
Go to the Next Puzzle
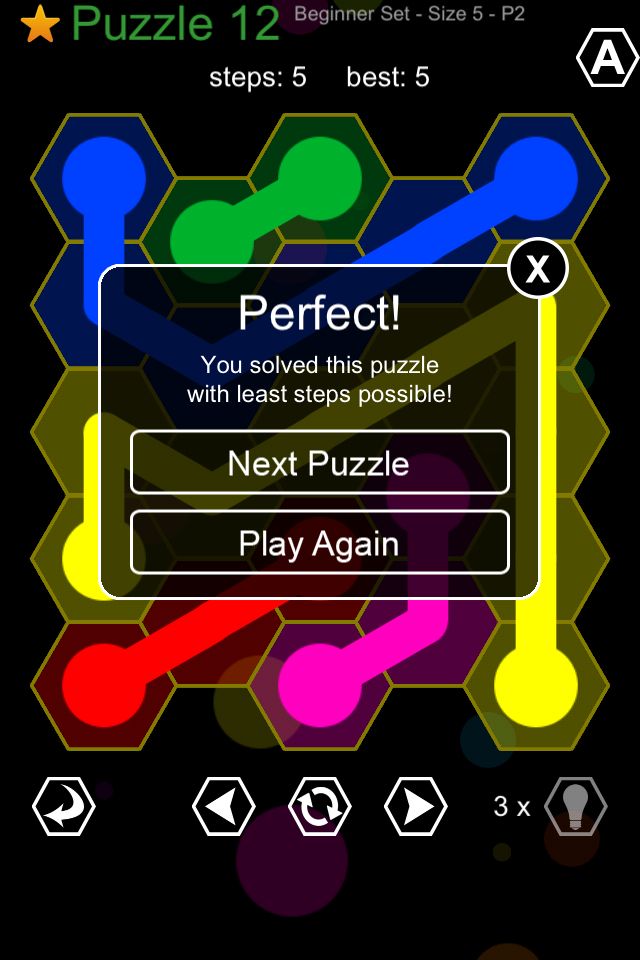click(x=319, y=463)
